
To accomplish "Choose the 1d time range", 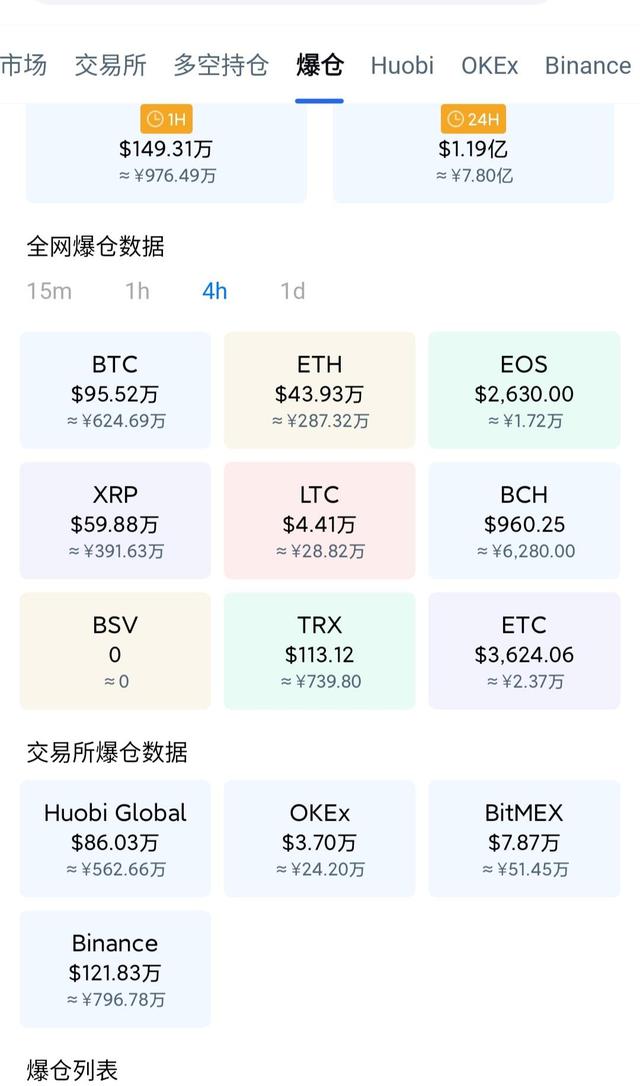I will pyautogui.click(x=292, y=291).
